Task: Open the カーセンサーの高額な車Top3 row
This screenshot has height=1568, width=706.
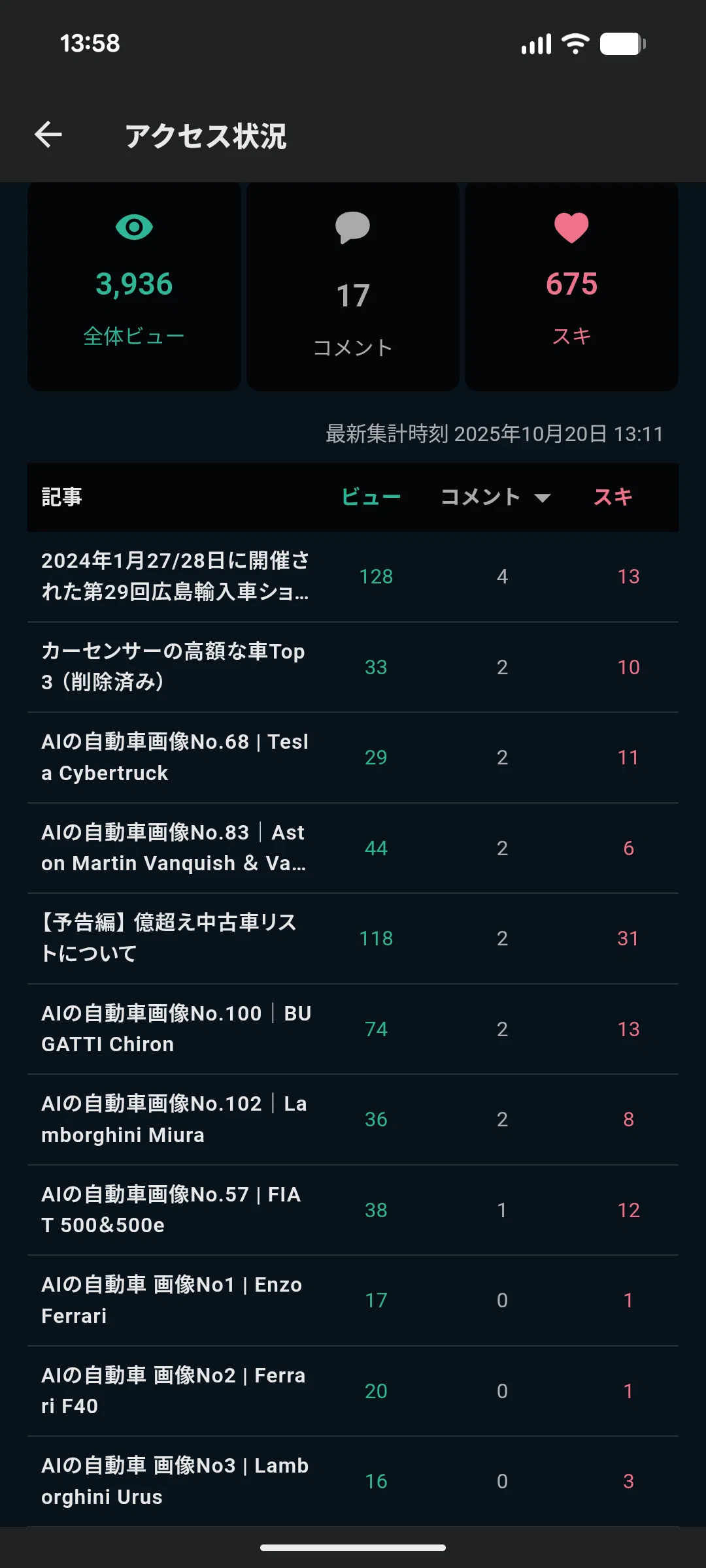Action: [x=353, y=667]
